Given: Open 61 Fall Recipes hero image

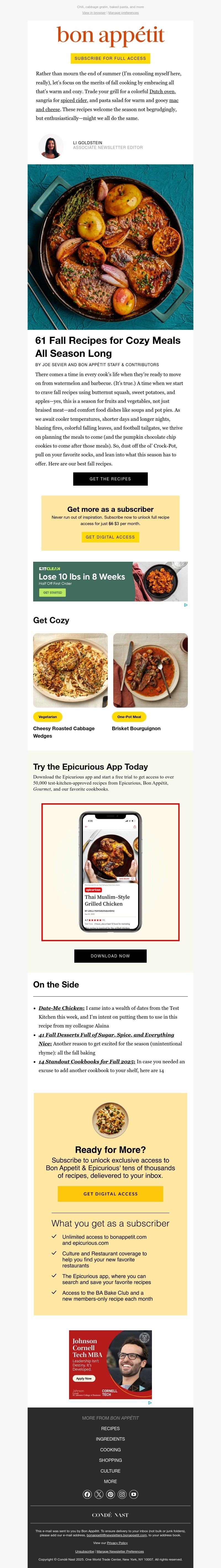Looking at the screenshot, I should point(110,247).
